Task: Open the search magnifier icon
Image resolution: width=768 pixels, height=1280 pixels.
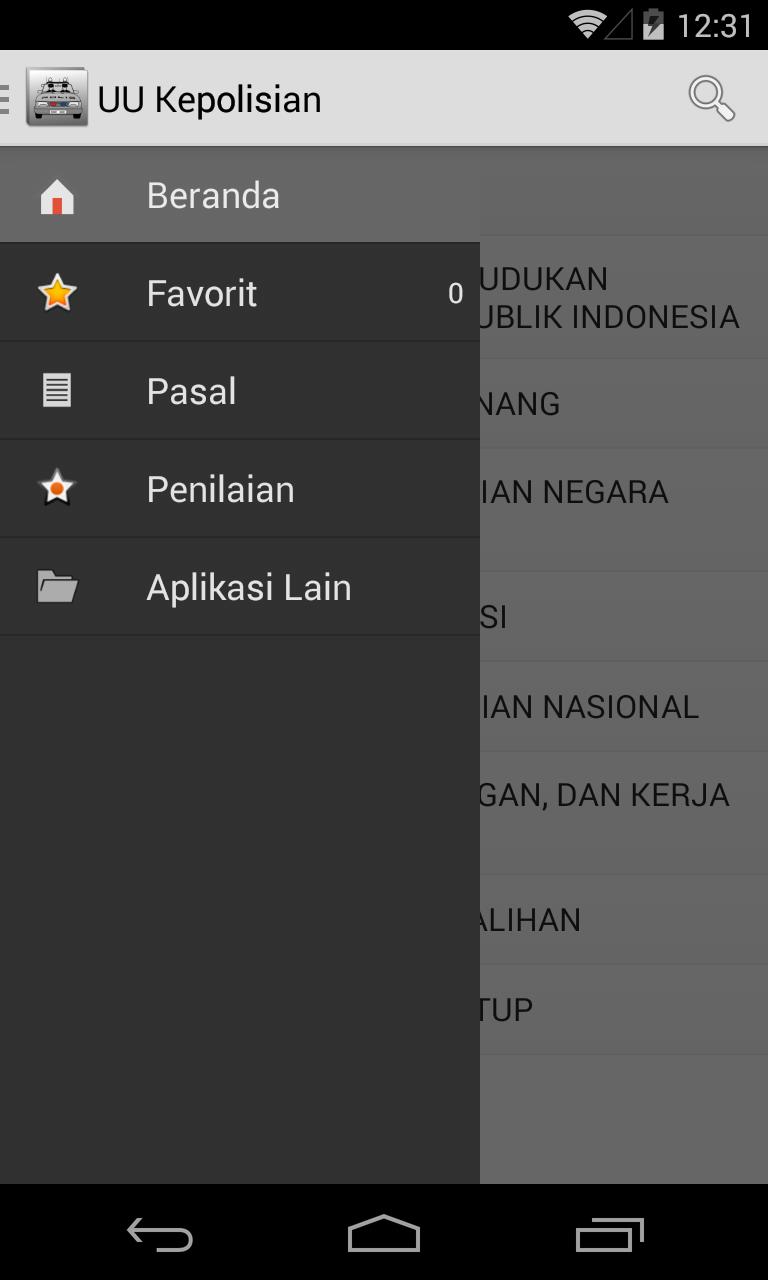Action: [711, 98]
